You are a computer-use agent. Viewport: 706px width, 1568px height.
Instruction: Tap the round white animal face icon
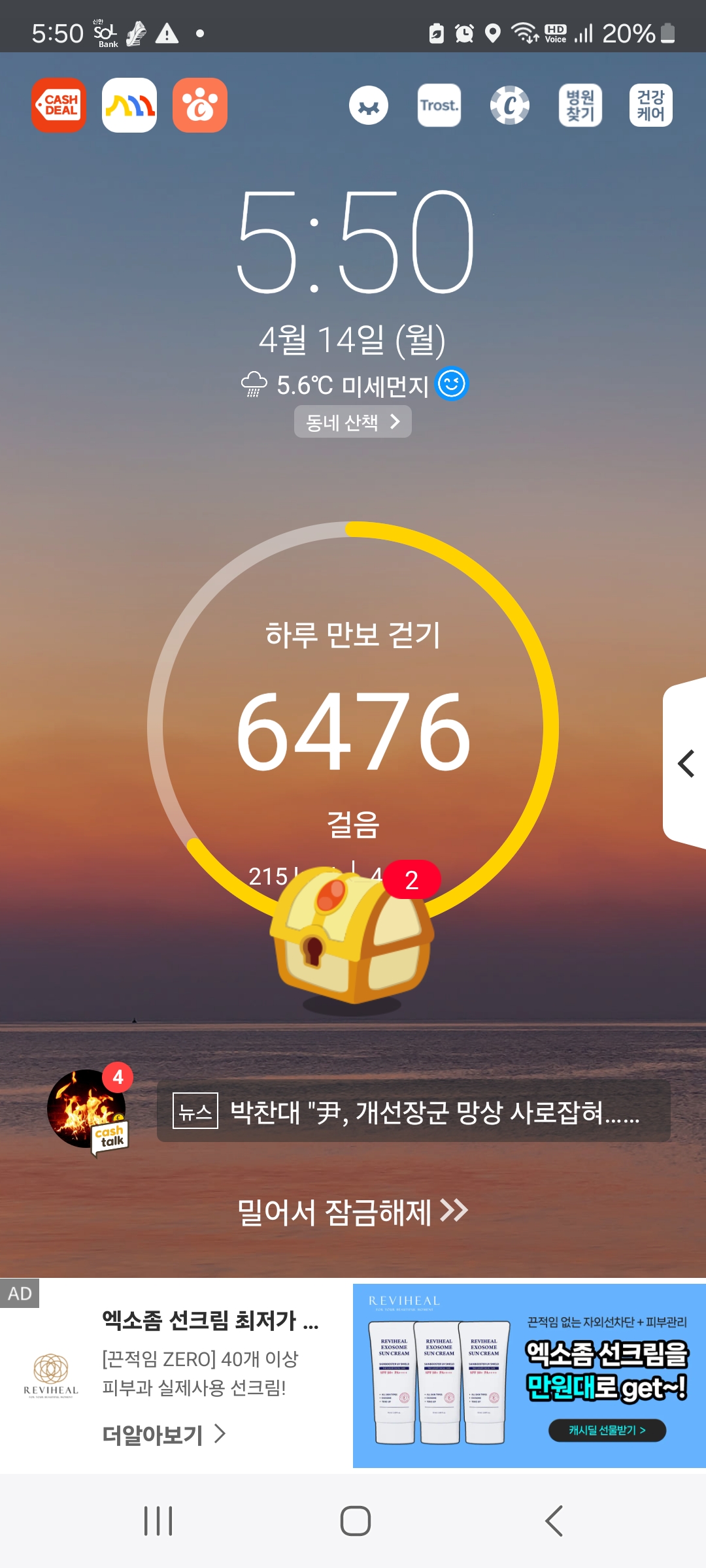369,105
